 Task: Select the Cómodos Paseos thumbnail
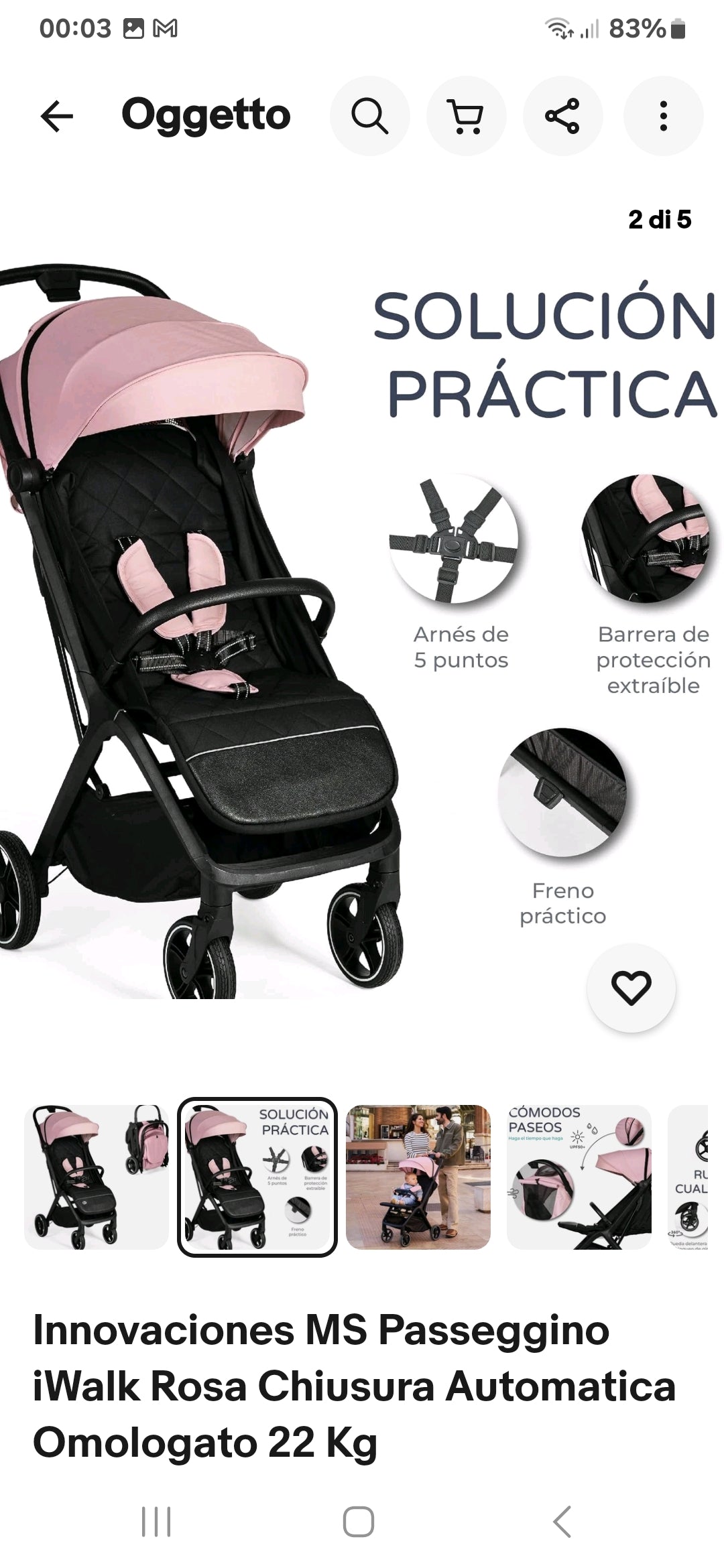pos(579,1177)
